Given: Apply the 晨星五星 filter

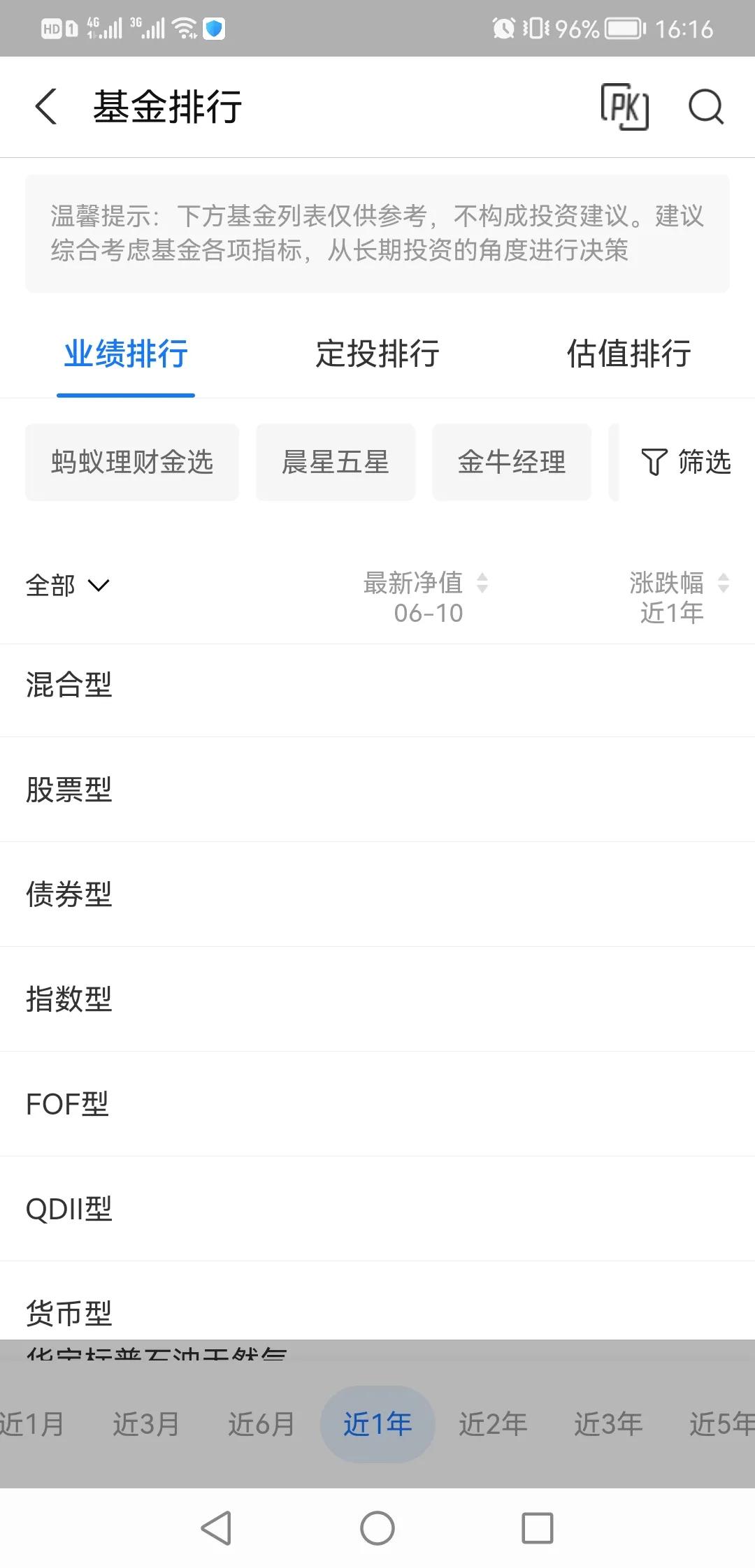Looking at the screenshot, I should tap(335, 462).
